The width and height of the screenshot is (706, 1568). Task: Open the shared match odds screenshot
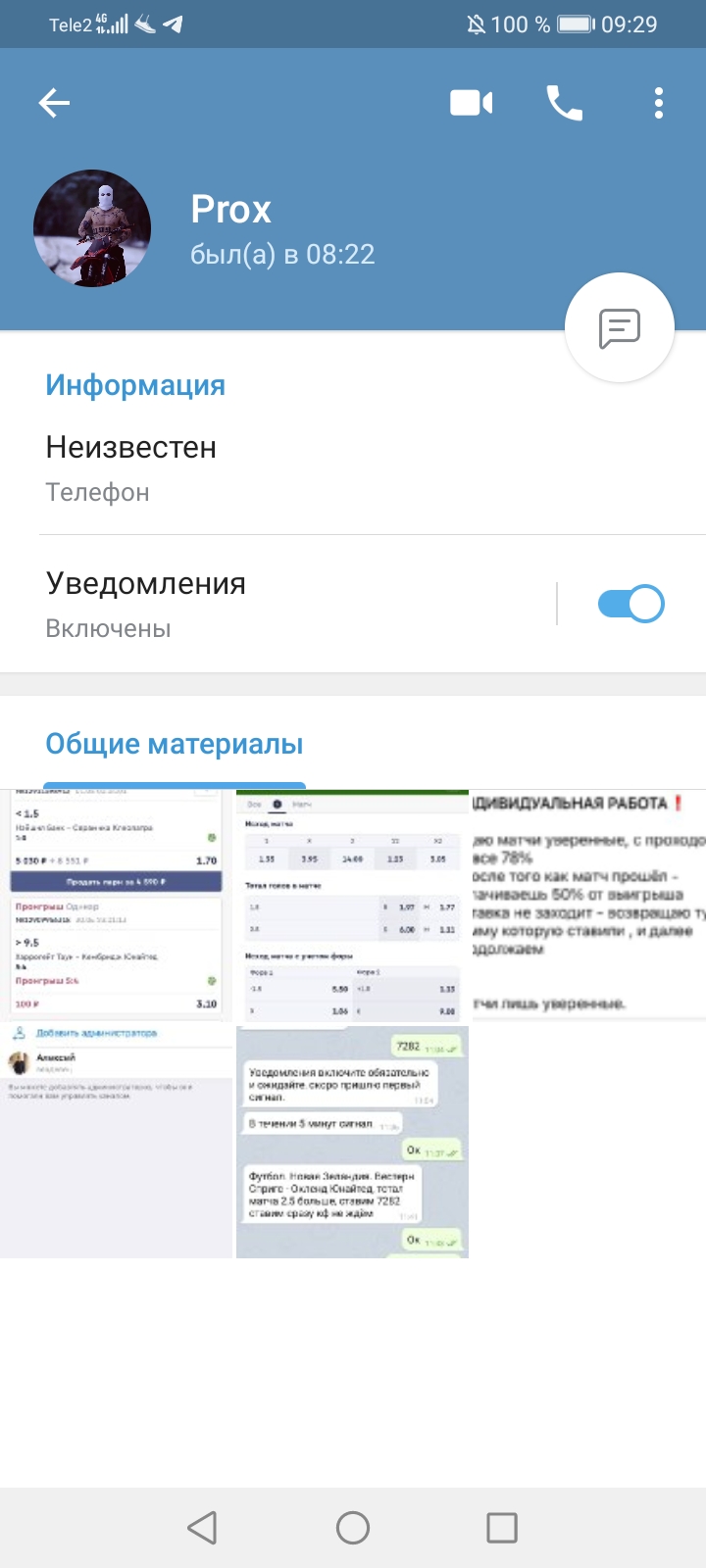click(352, 906)
